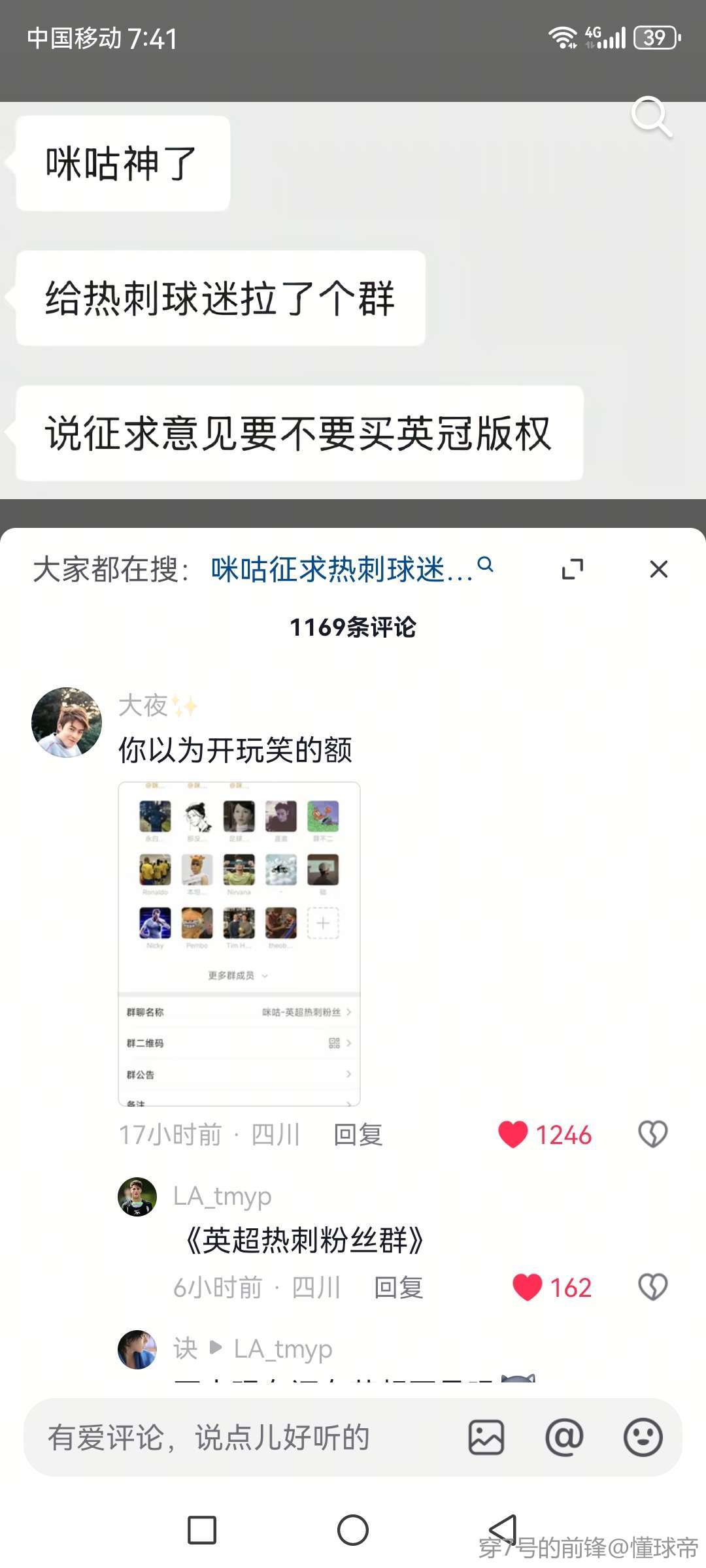Open recent apps from navigation bar
Viewport: 706px width, 1568px height.
click(202, 1530)
